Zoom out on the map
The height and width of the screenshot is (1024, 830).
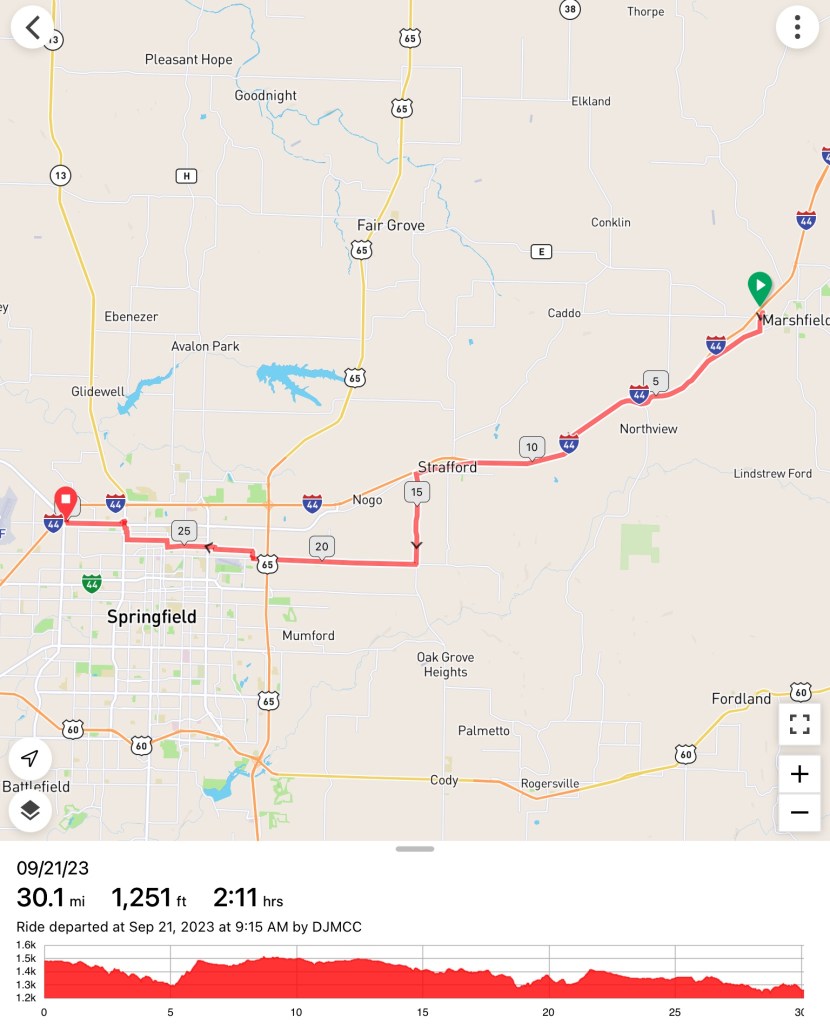(799, 813)
